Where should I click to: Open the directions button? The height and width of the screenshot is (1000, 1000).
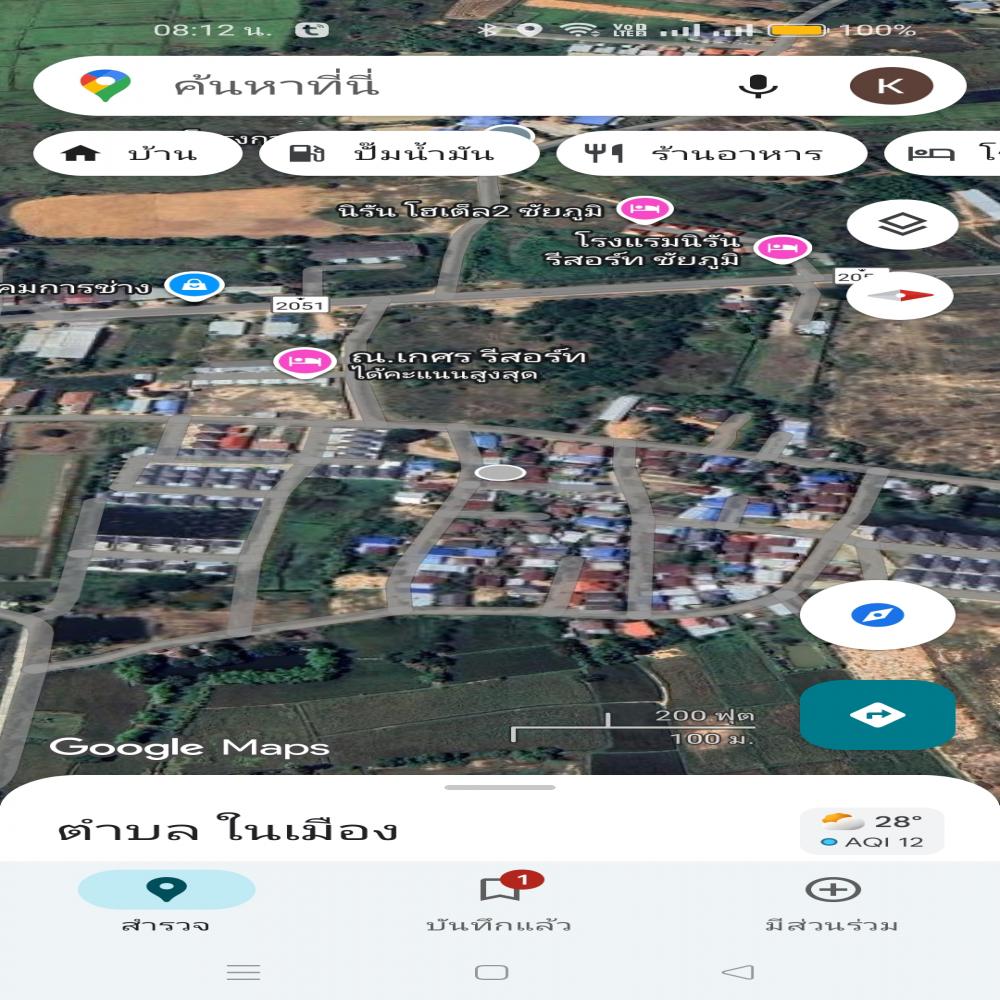coord(877,716)
